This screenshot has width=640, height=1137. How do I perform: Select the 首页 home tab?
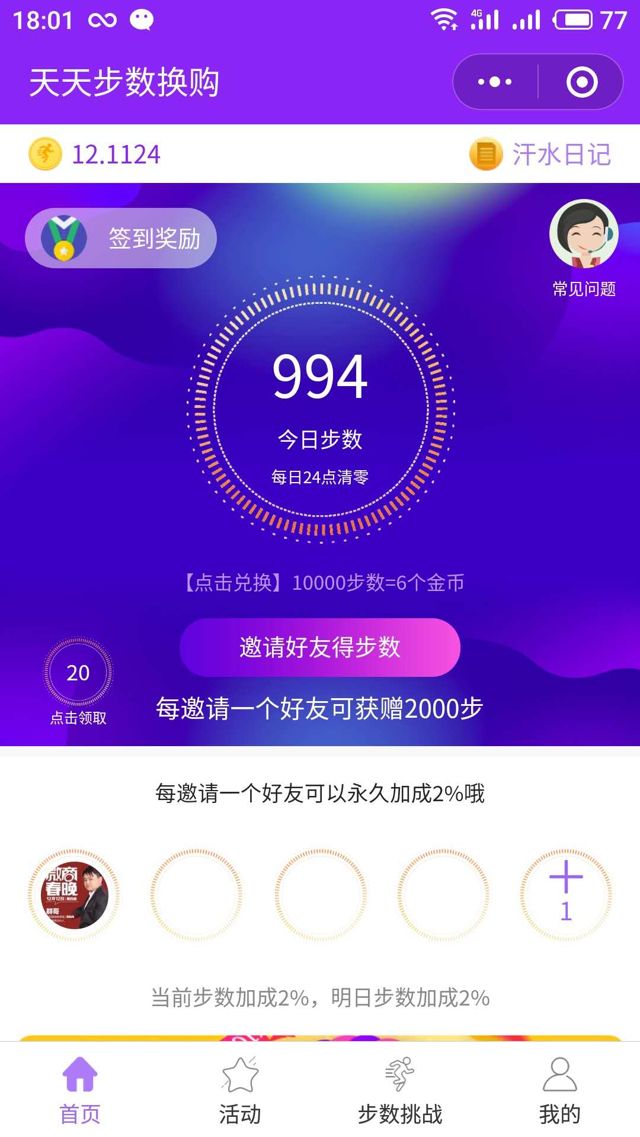point(80,1090)
